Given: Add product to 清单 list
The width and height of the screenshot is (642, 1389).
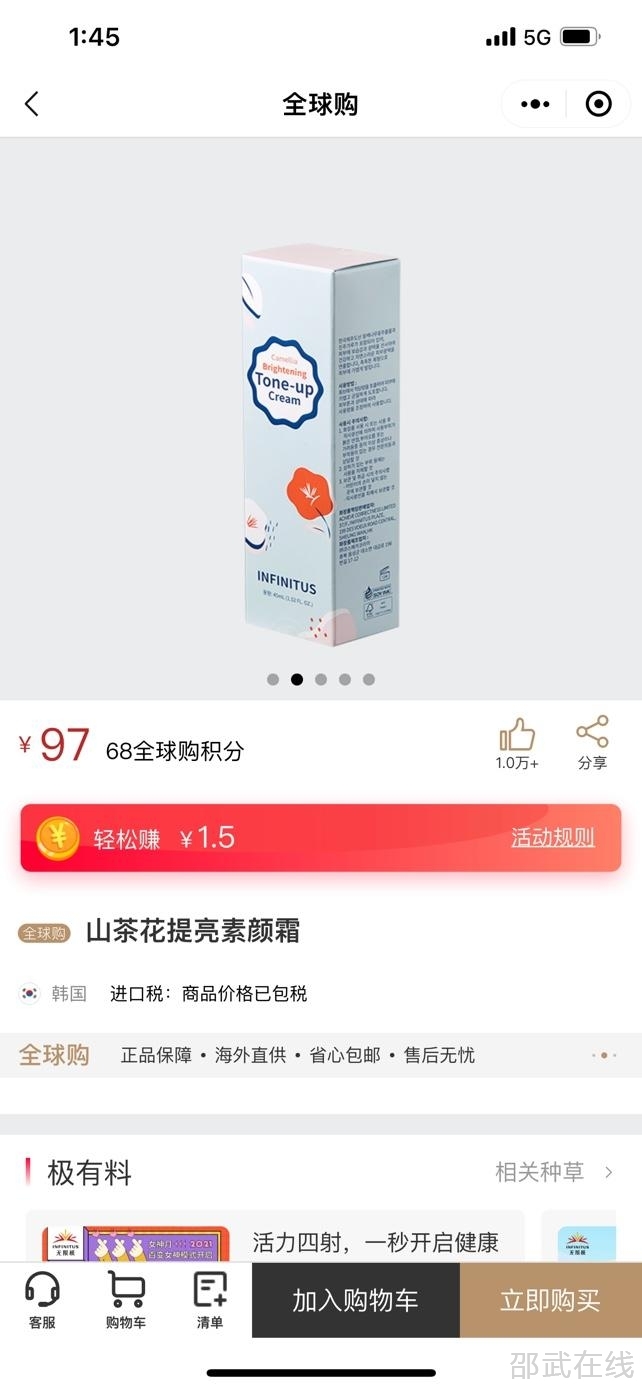Looking at the screenshot, I should coord(210,1300).
